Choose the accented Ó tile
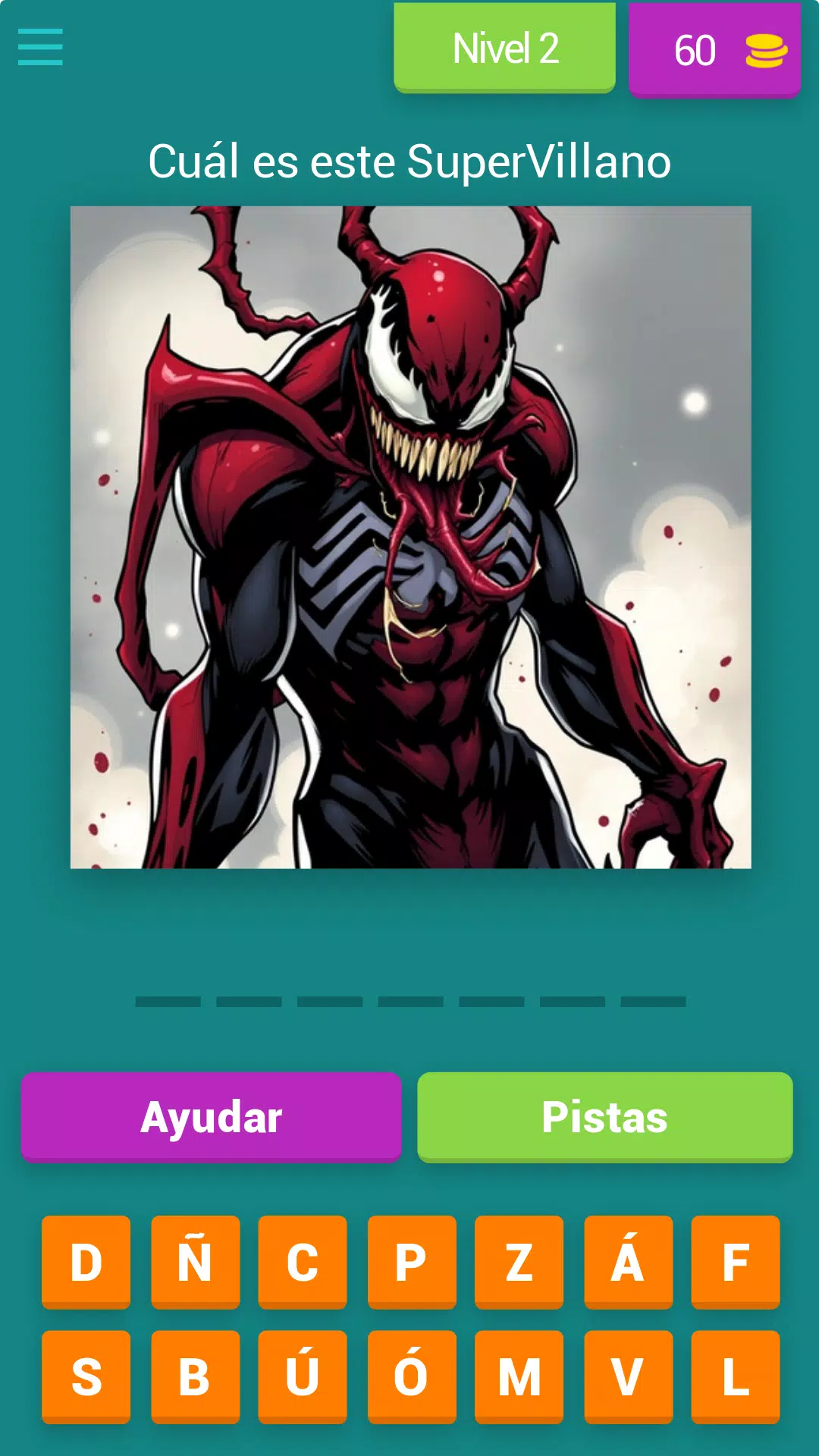 411,1376
